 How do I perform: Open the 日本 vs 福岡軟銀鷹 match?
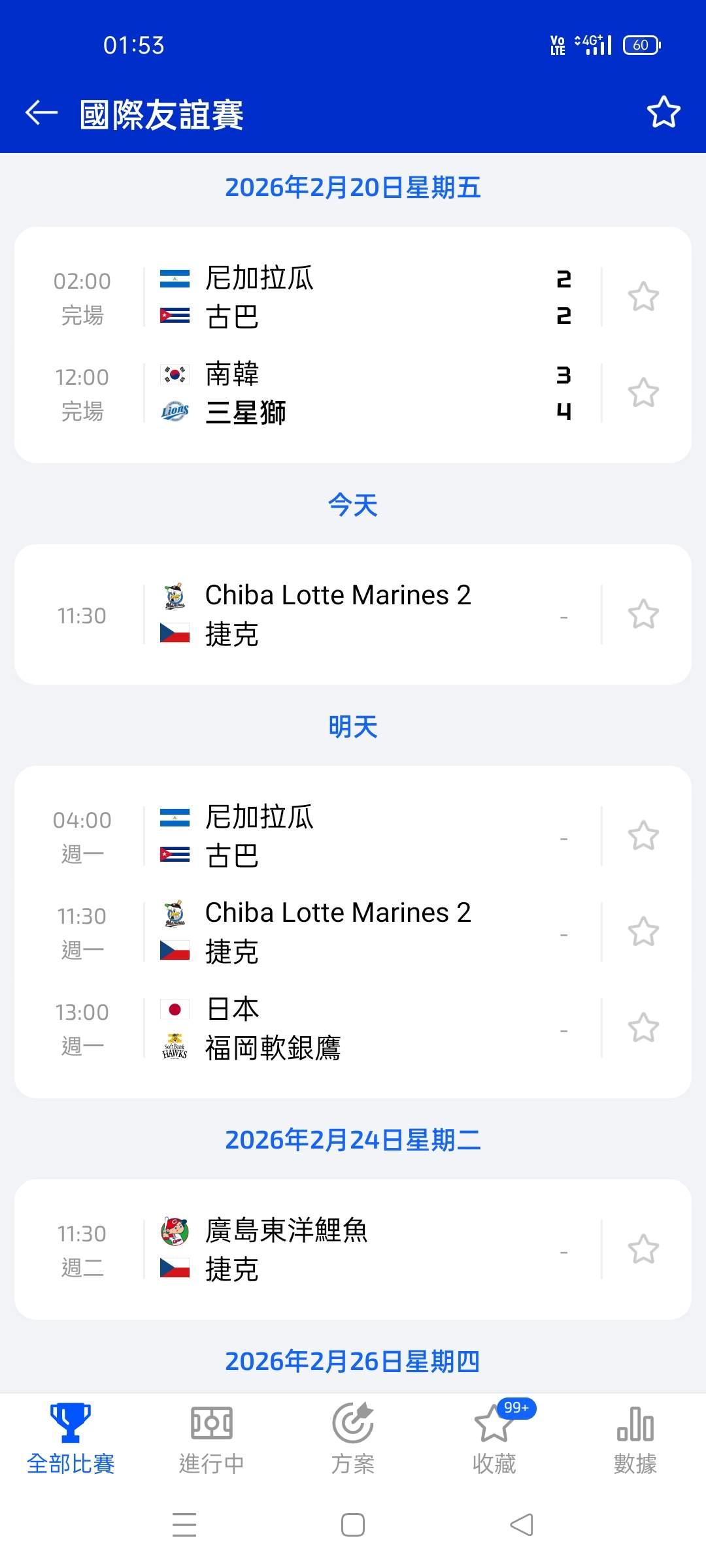[x=353, y=1028]
